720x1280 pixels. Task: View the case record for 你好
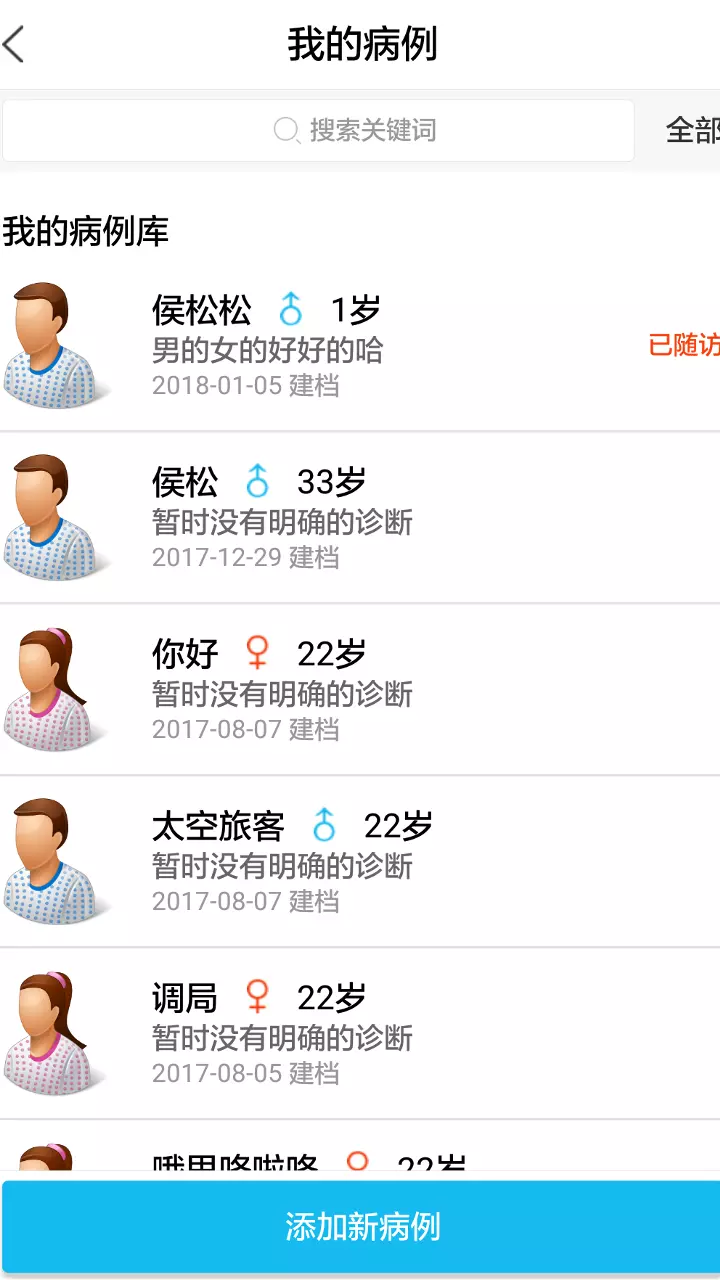tap(360, 690)
